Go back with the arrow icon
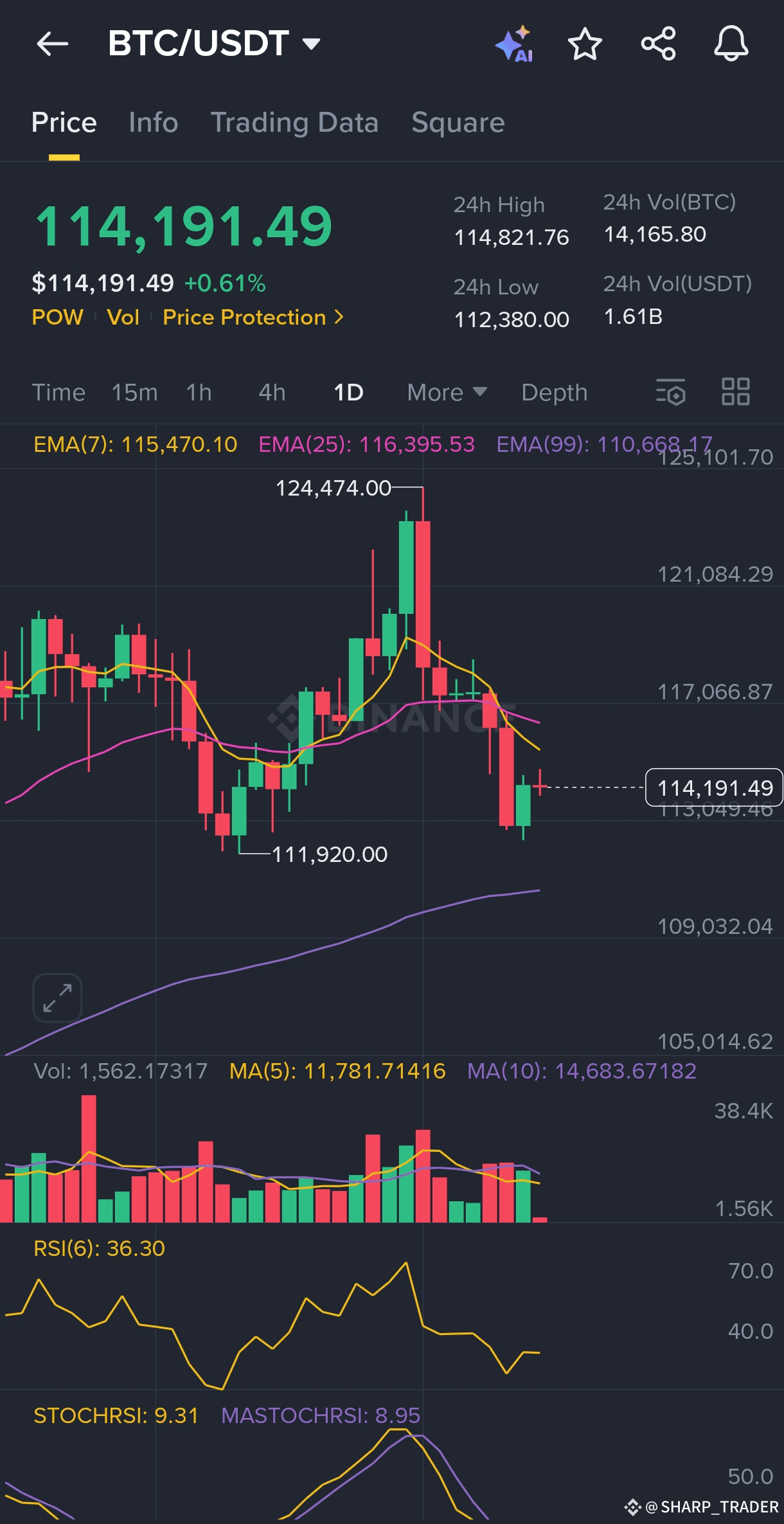This screenshot has width=784, height=1524. point(52,44)
